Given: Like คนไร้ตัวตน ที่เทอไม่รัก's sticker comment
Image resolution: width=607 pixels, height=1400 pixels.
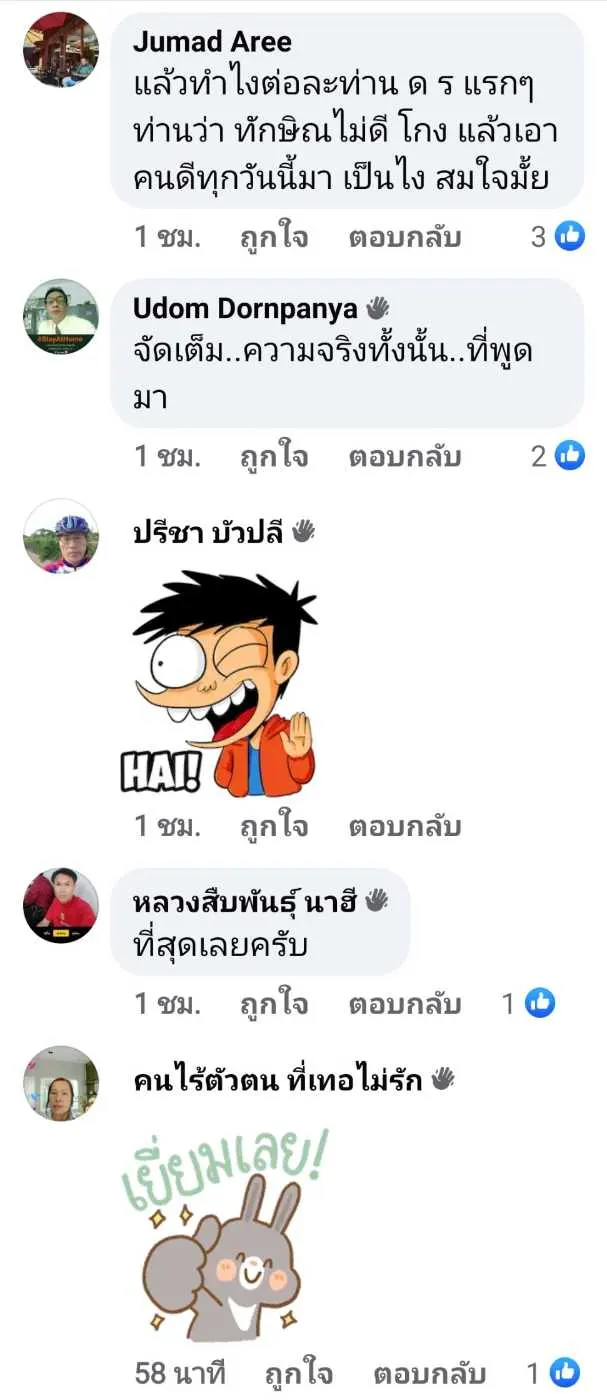Looking at the screenshot, I should click(298, 1373).
